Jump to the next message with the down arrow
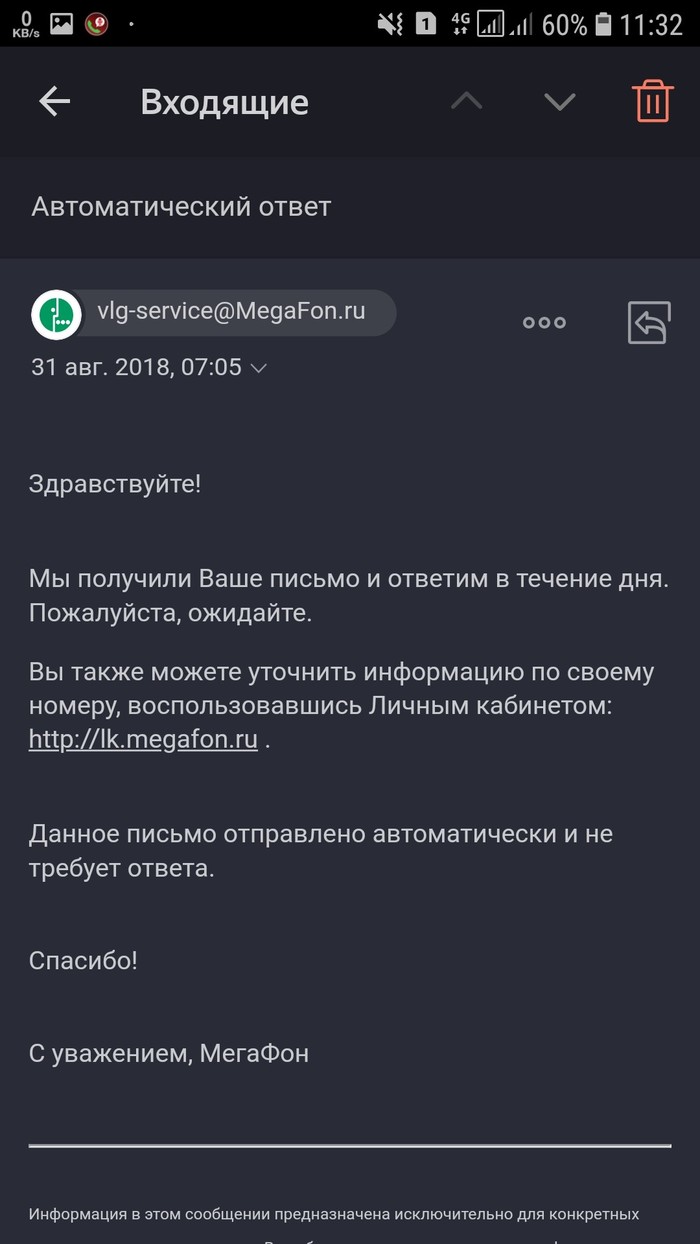This screenshot has width=700, height=1244. tap(559, 101)
